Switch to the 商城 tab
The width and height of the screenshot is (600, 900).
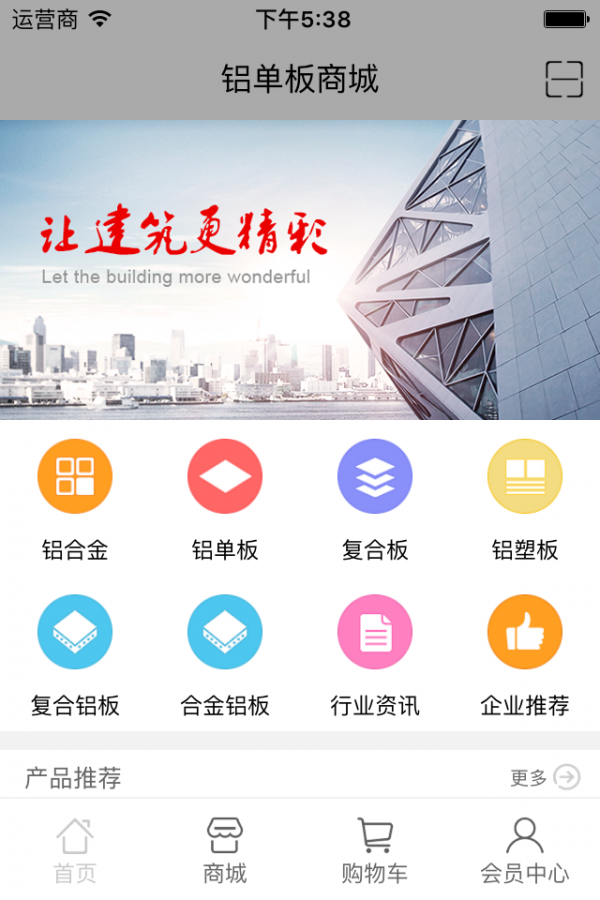click(x=225, y=850)
